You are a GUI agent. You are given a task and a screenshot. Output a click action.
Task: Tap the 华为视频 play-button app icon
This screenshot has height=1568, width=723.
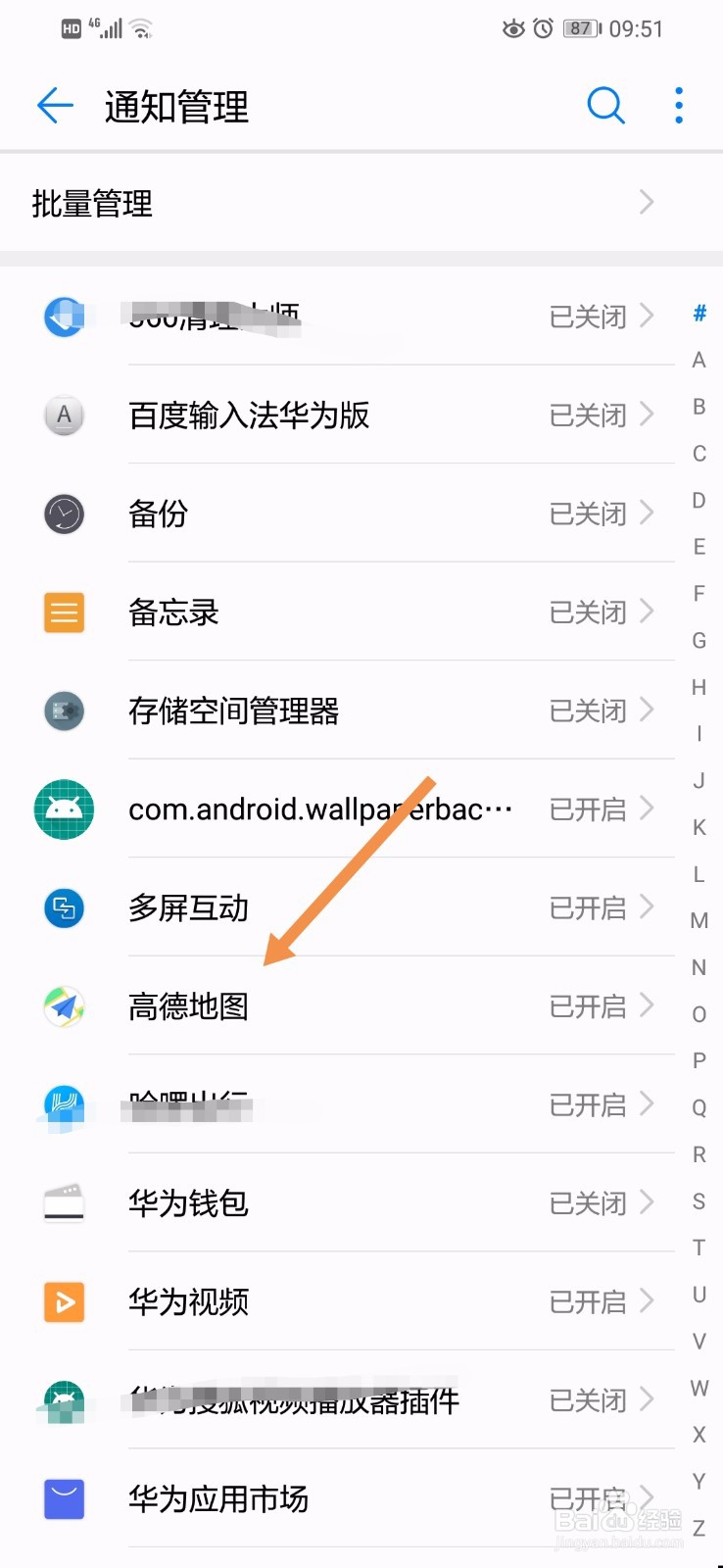(x=63, y=1302)
